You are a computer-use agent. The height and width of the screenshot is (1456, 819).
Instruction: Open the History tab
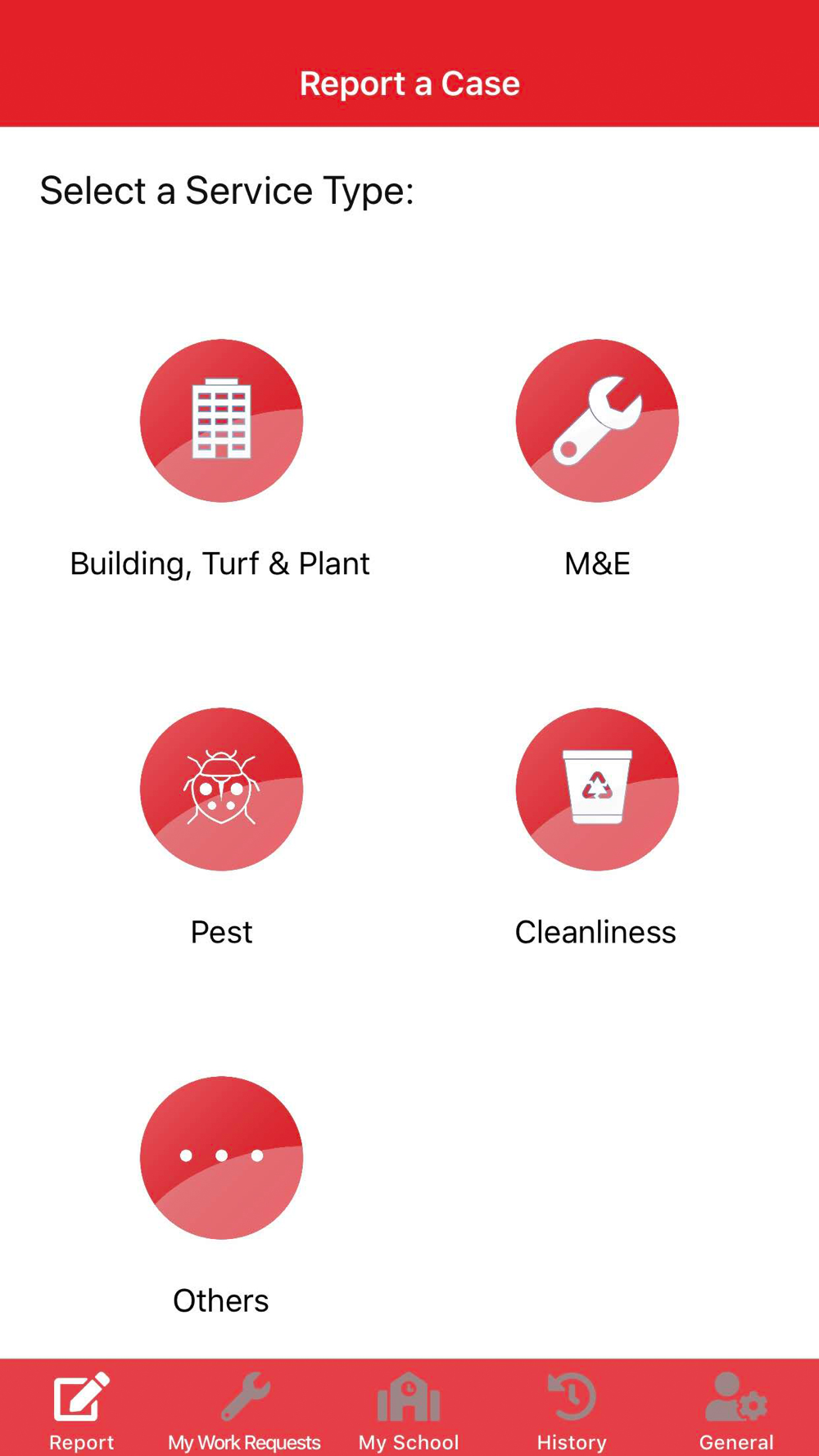[x=572, y=1410]
